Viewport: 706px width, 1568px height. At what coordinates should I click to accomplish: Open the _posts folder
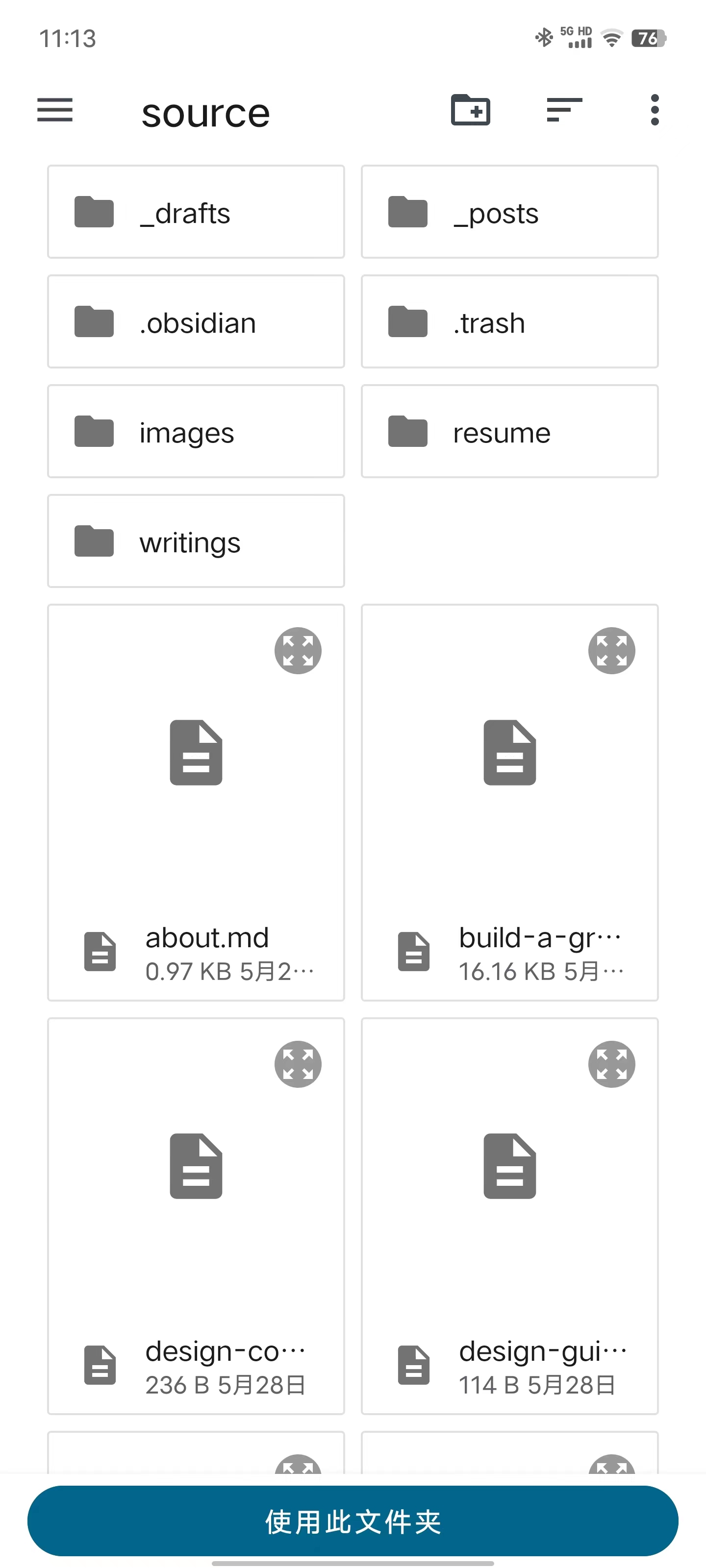click(509, 212)
